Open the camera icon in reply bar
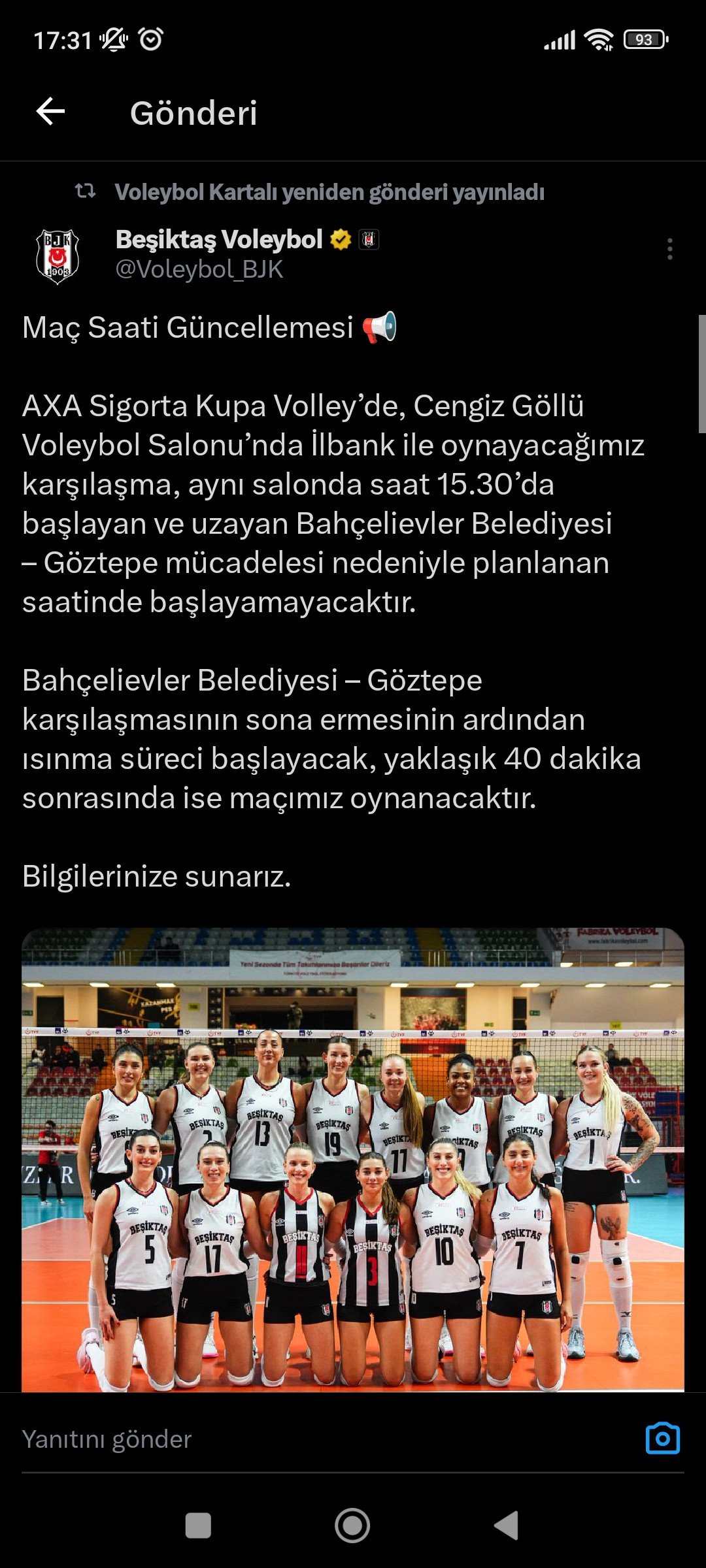 pos(662,1439)
